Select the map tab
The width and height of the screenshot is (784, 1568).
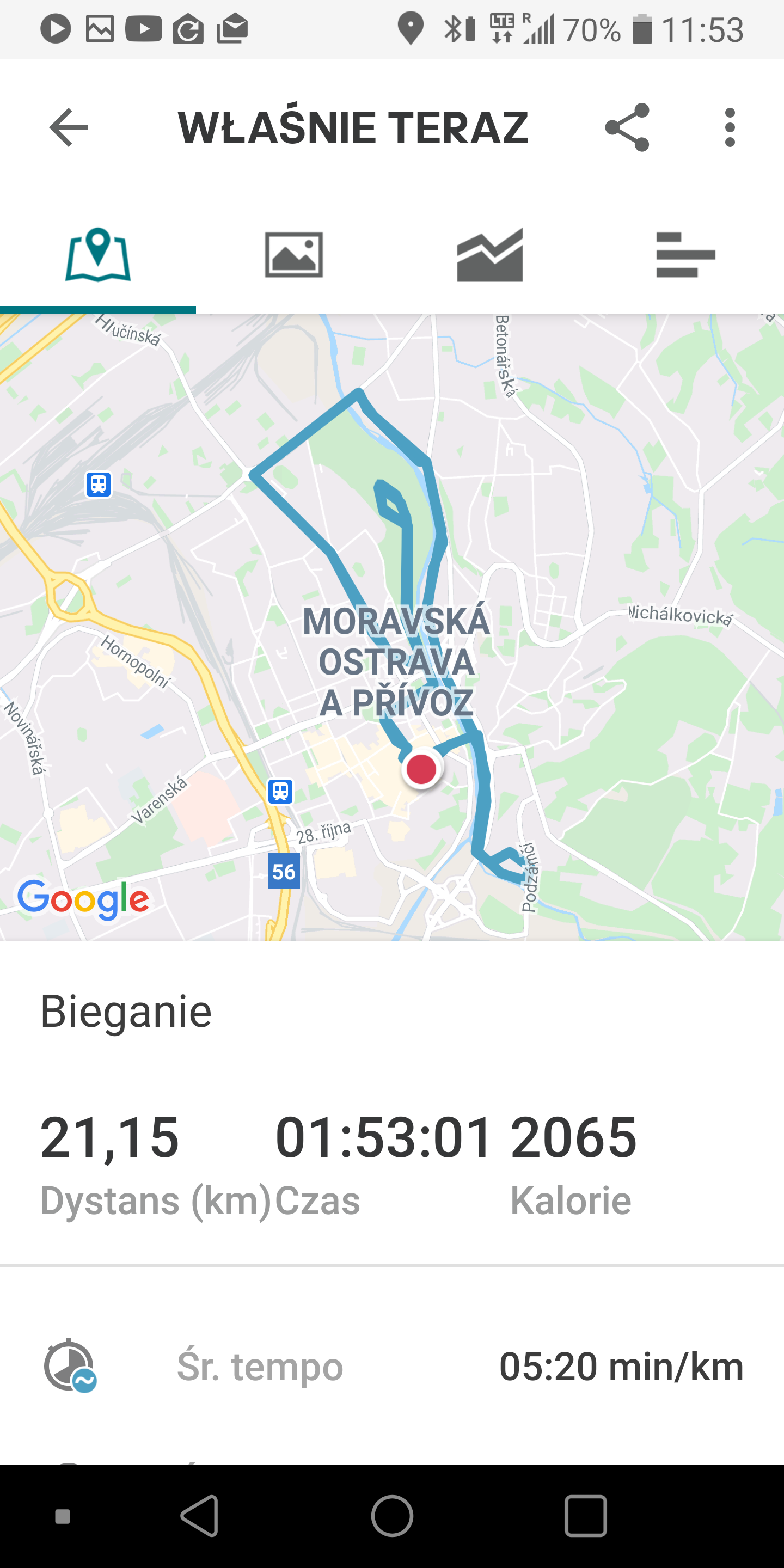pyautogui.click(x=98, y=255)
